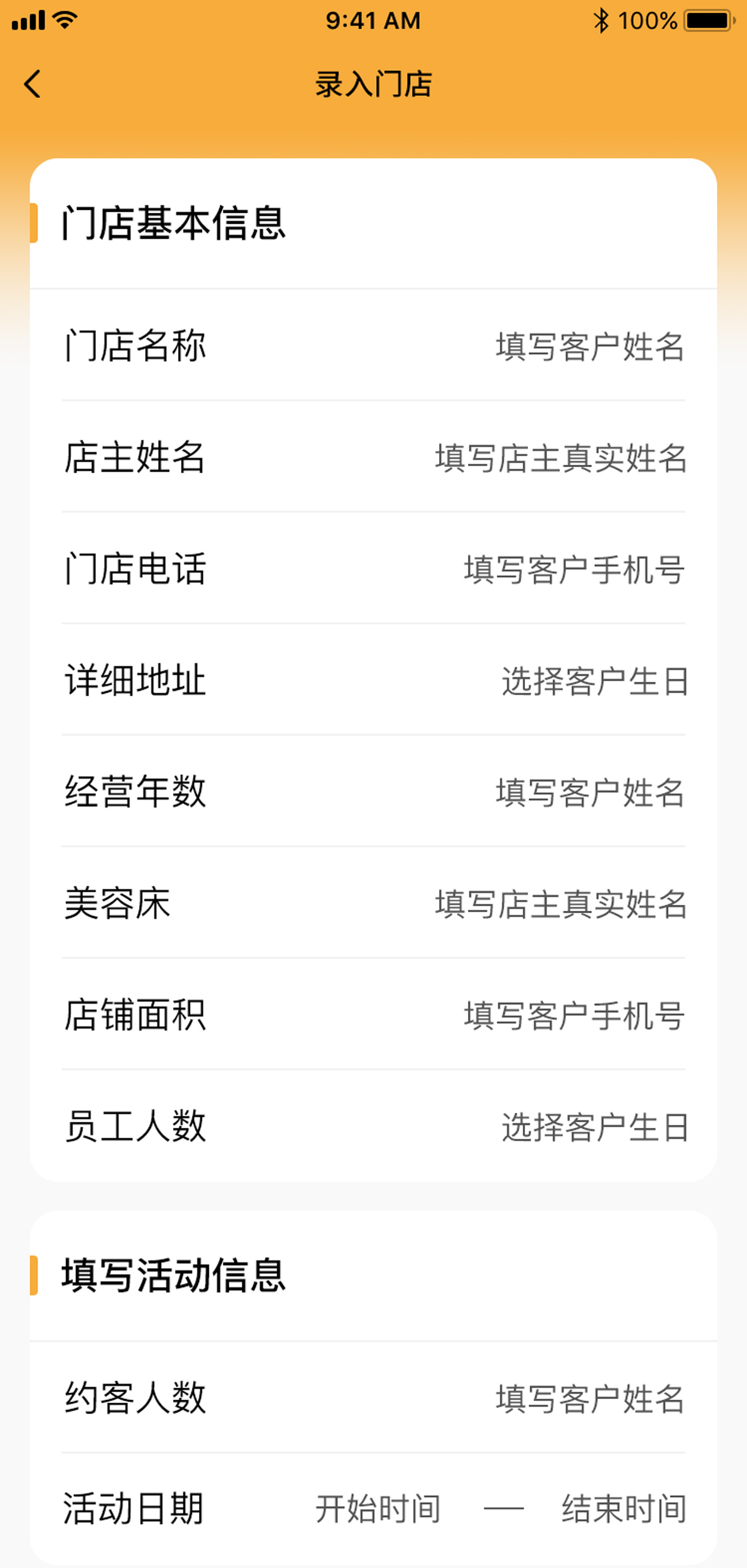Viewport: 747px width, 1568px height.
Task: Select the 店铺面积 field
Action: pos(574,1015)
